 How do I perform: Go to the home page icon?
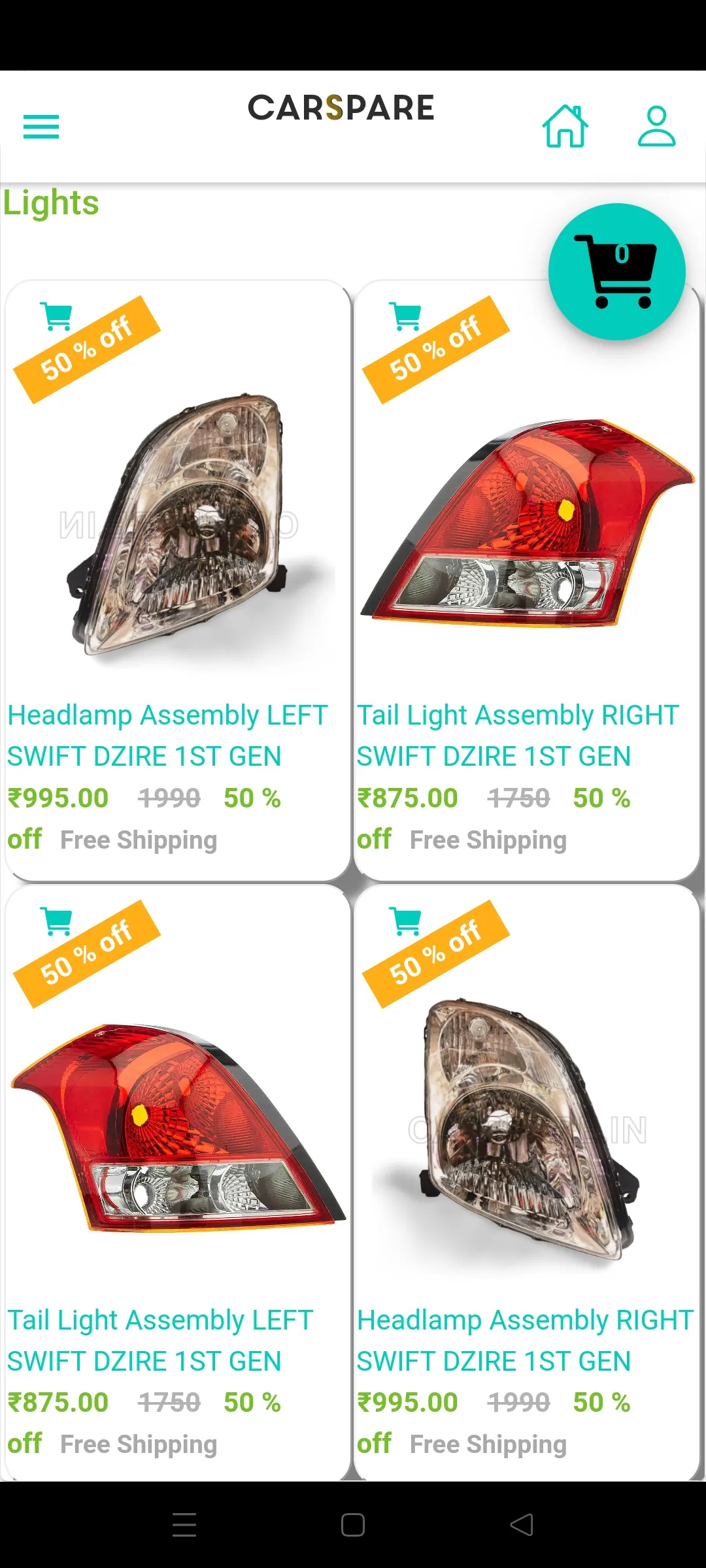565,126
